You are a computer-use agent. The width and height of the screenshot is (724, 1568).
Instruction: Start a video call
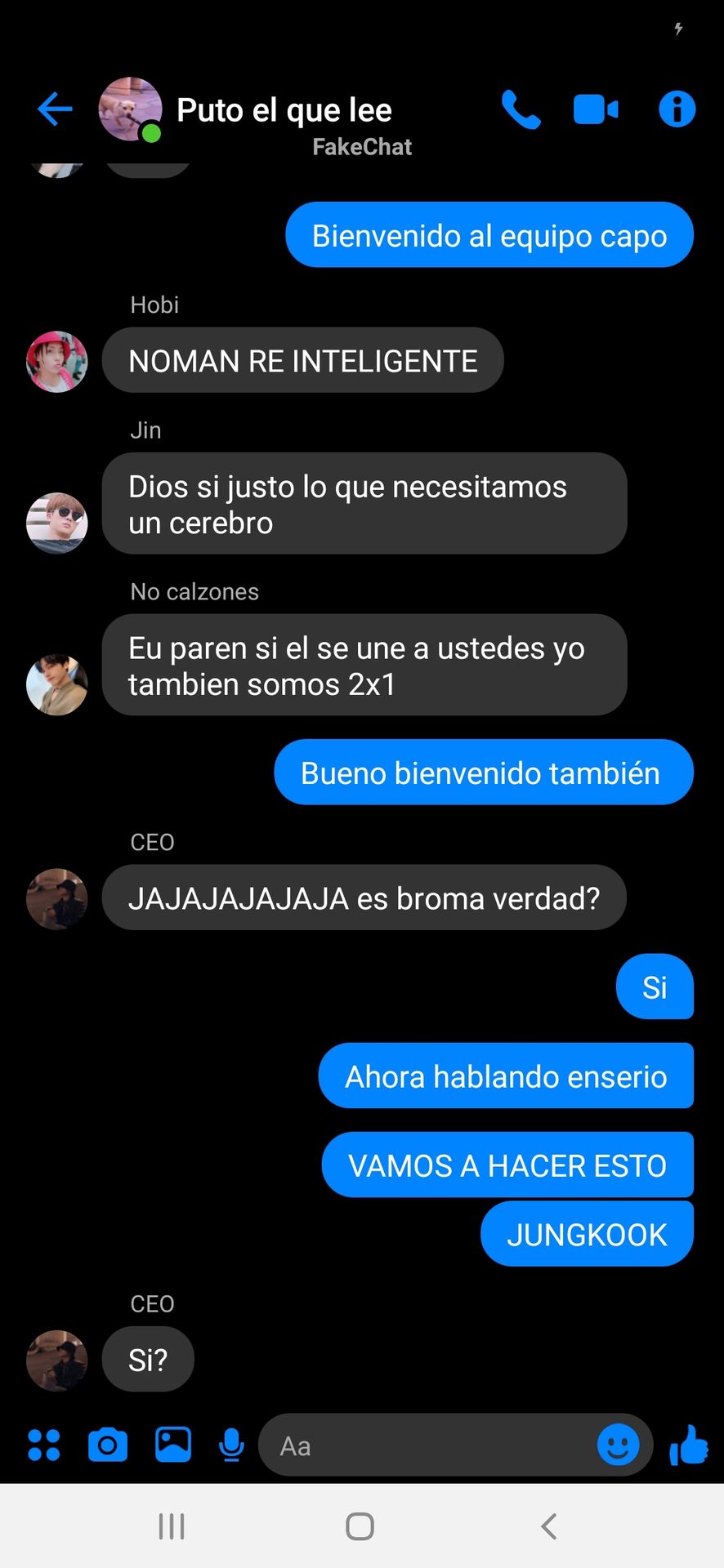(x=596, y=109)
